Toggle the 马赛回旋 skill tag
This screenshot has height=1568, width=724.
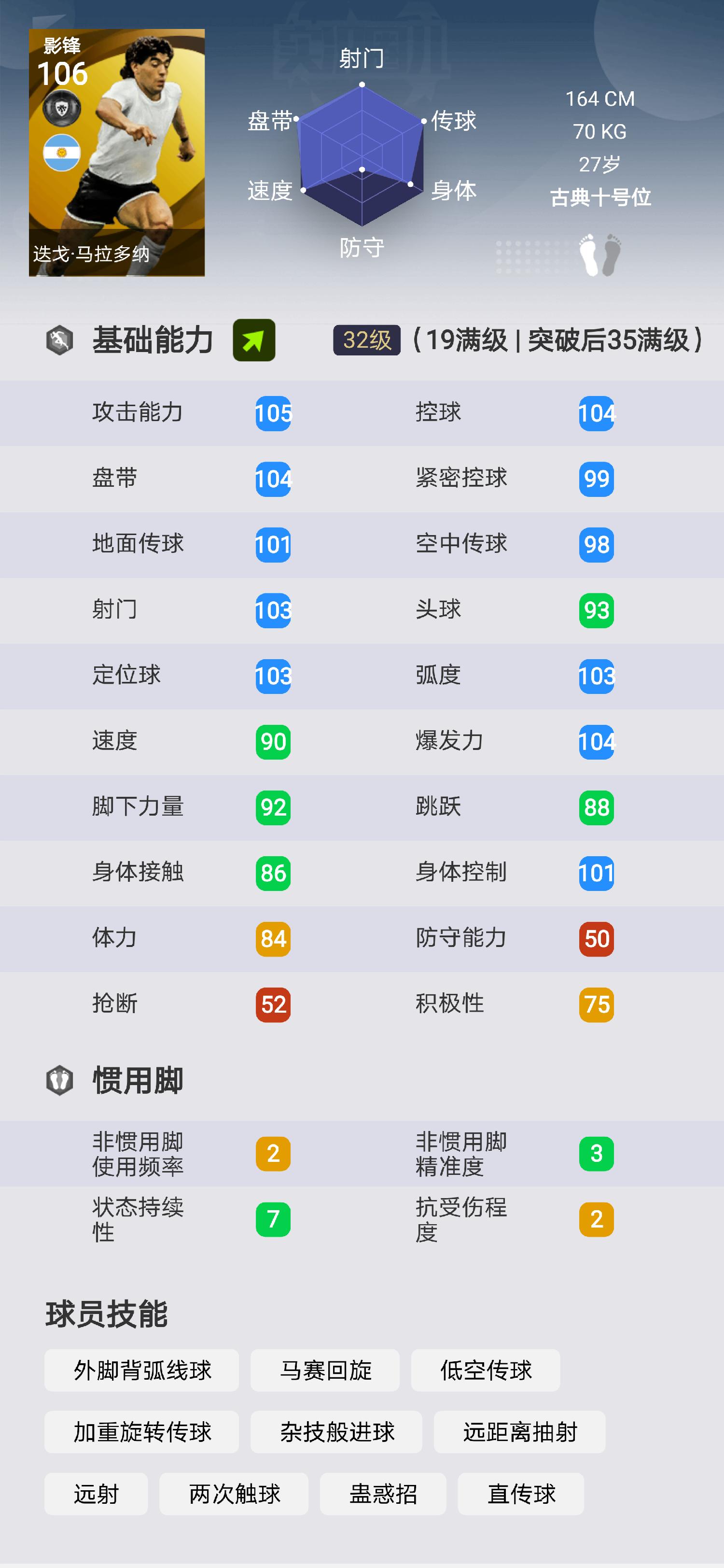click(325, 1370)
